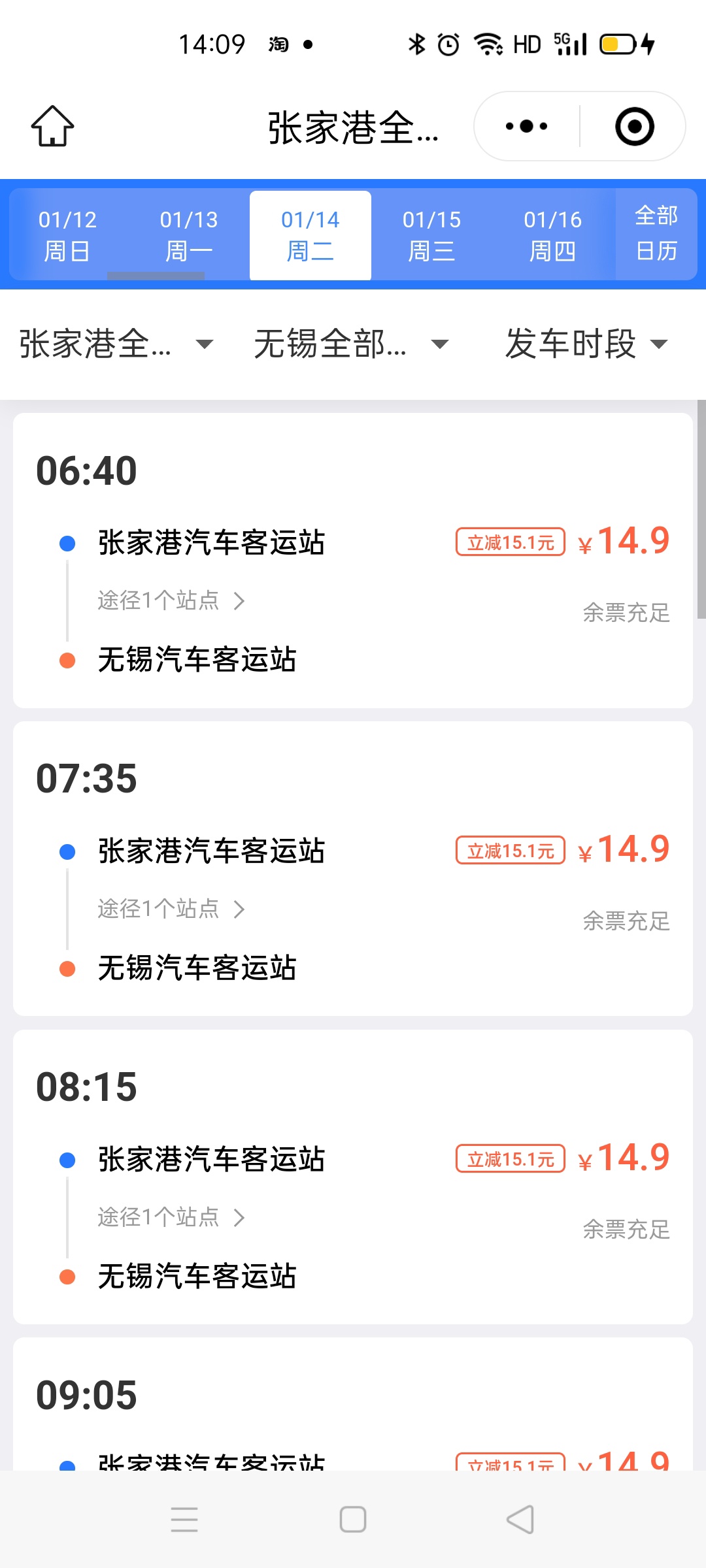Show the stopover station for the 06:40 bus
This screenshot has width=706, height=1568.
tap(171, 600)
